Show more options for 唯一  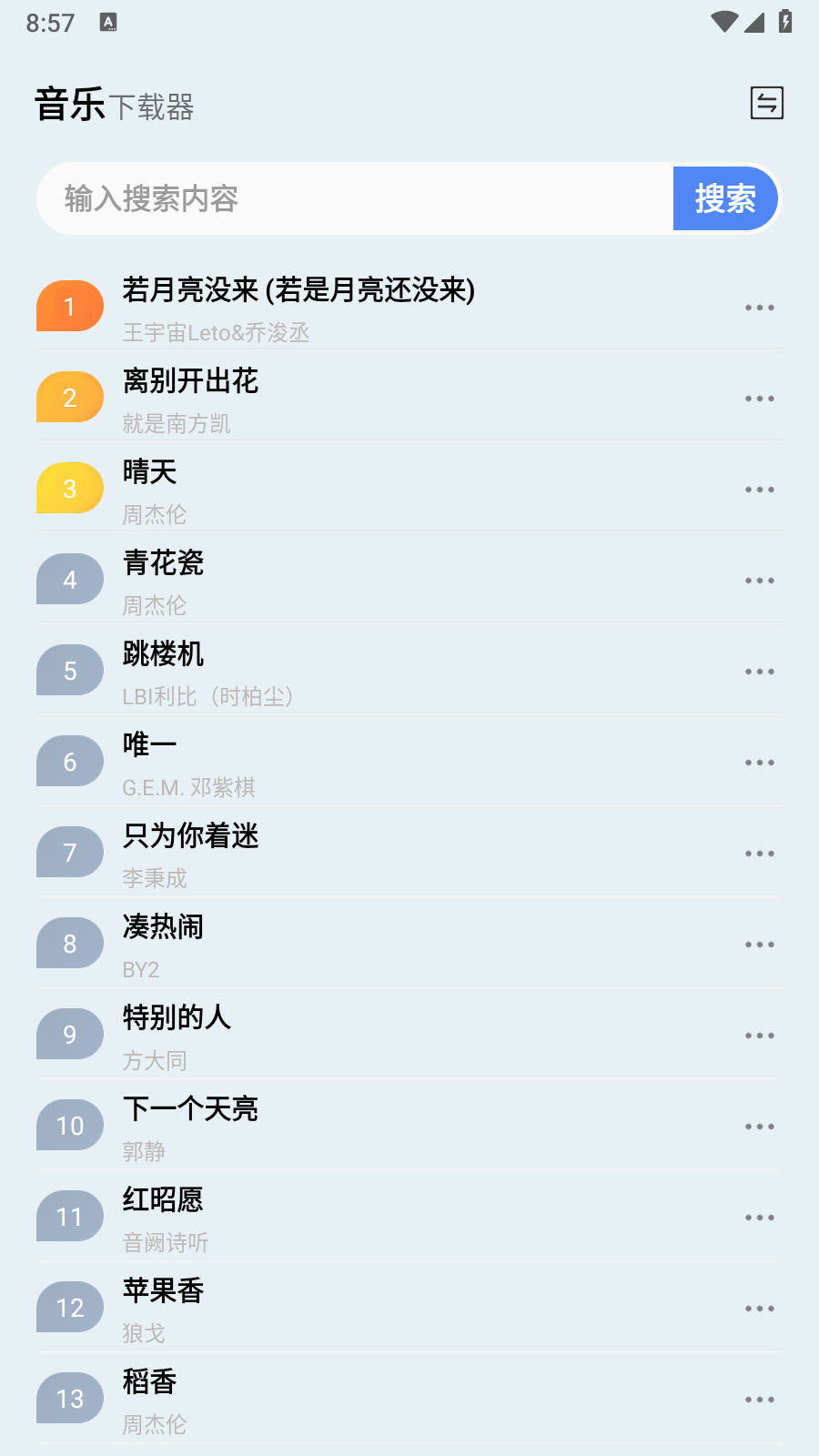(x=759, y=763)
